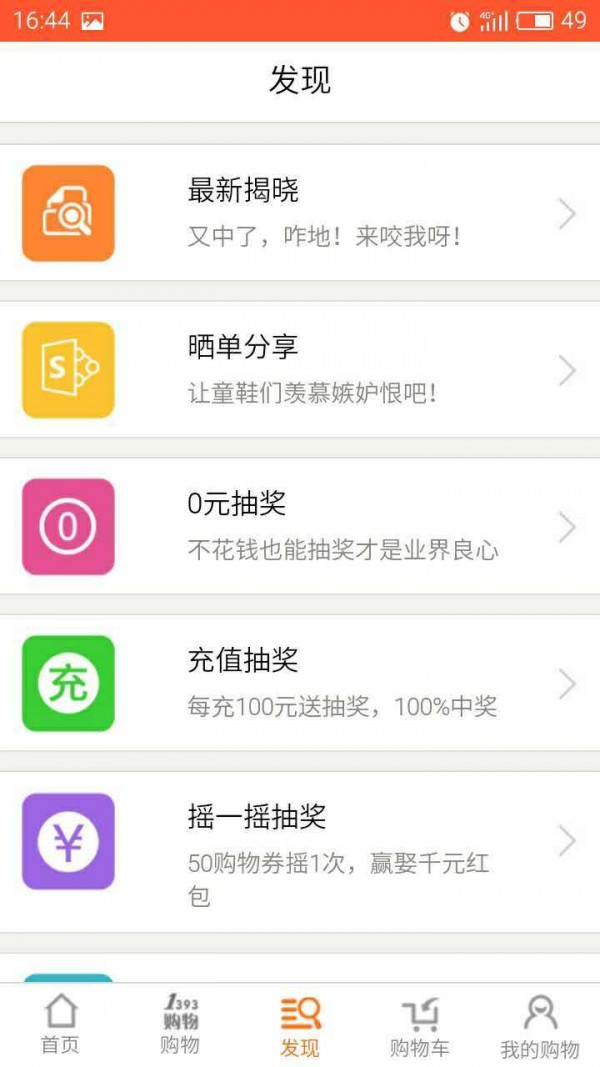This screenshot has width=600, height=1067.
Task: Tap the 发现 tab
Action: [x=300, y=1025]
